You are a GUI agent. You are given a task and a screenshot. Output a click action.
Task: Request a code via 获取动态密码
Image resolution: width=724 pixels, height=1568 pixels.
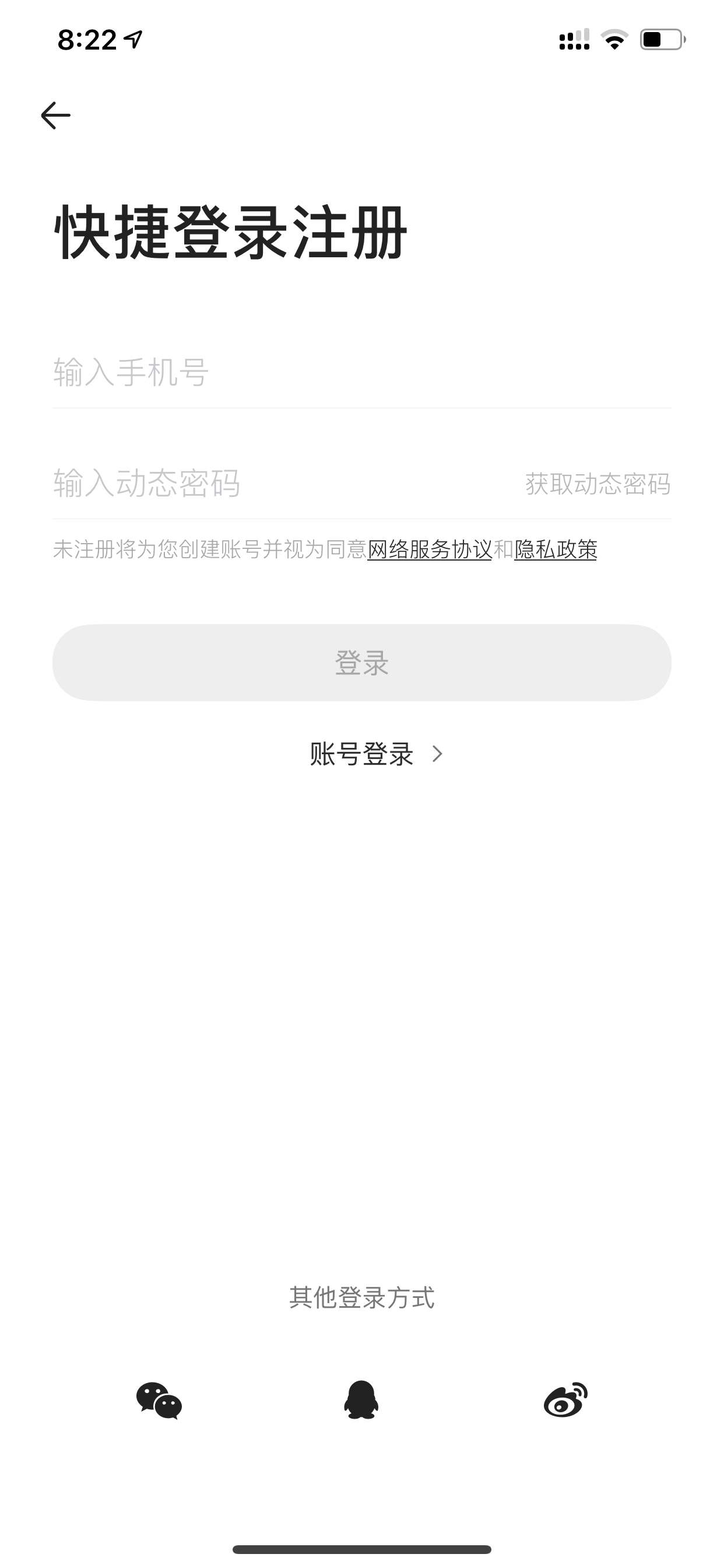(x=598, y=484)
